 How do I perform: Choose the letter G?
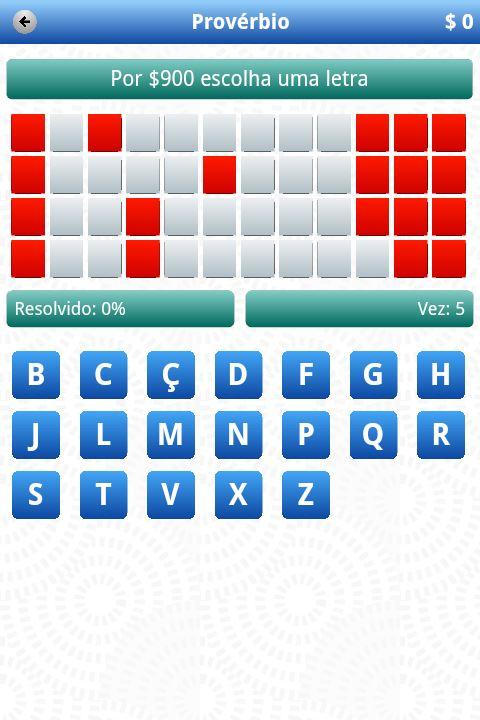[x=373, y=375]
